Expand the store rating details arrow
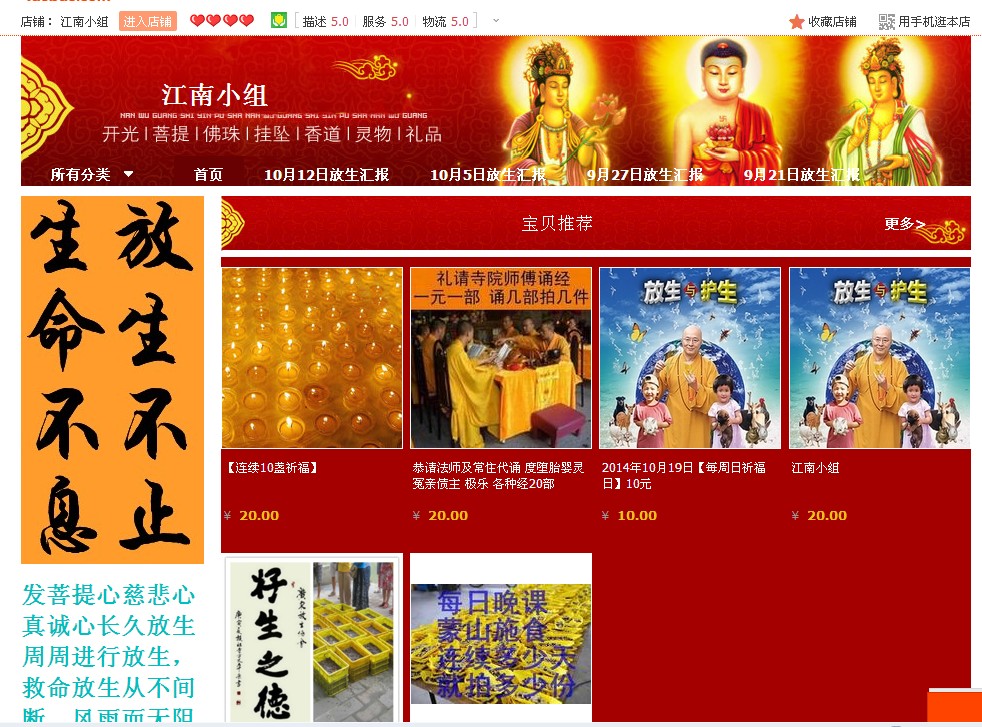Viewport: 982px width, 727px height. 497,21
